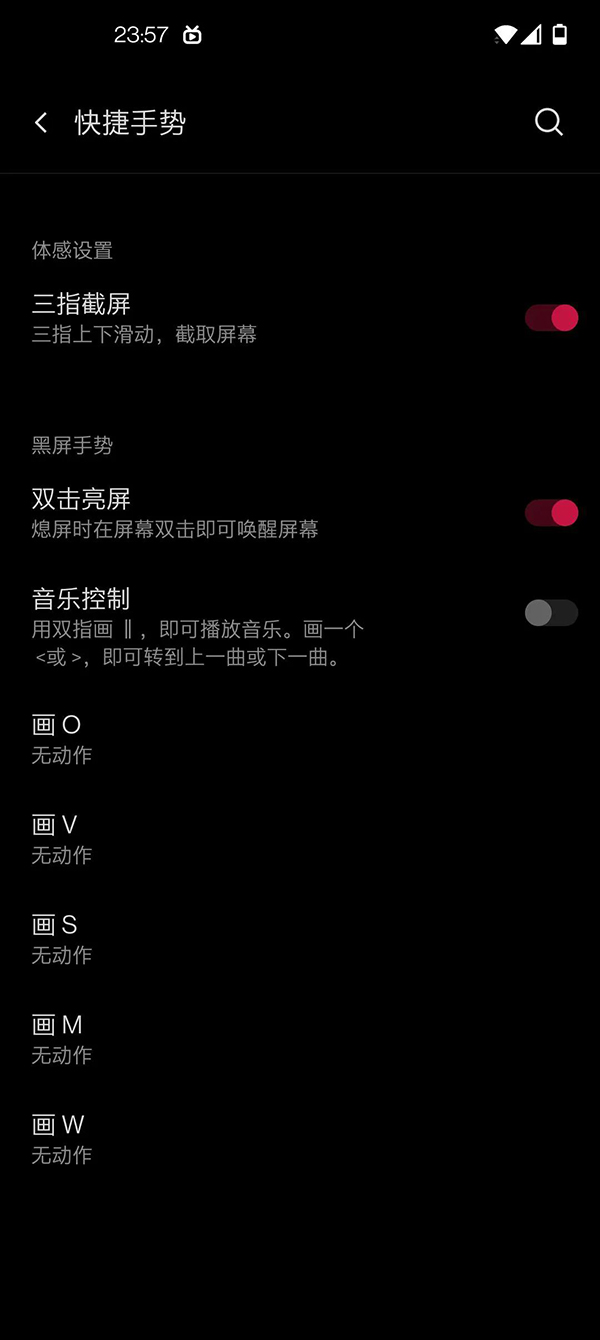Turn off the 三指截屏 switch
The image size is (600, 1340).
coord(551,318)
